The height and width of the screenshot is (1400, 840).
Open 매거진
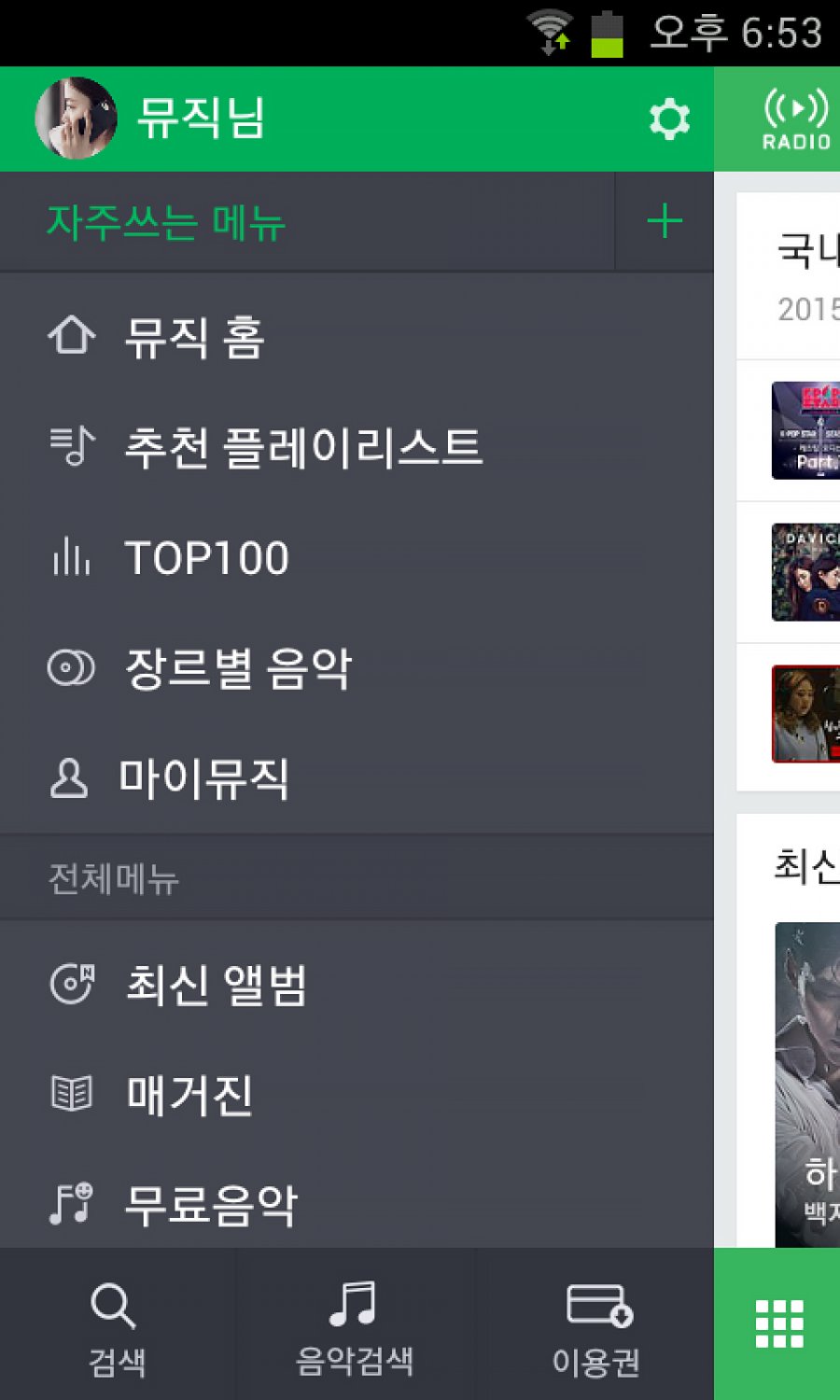(x=189, y=1095)
